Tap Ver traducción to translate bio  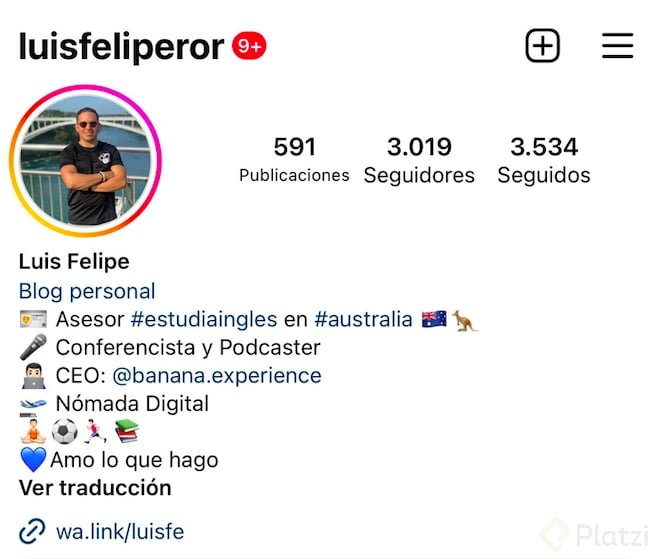tap(95, 488)
